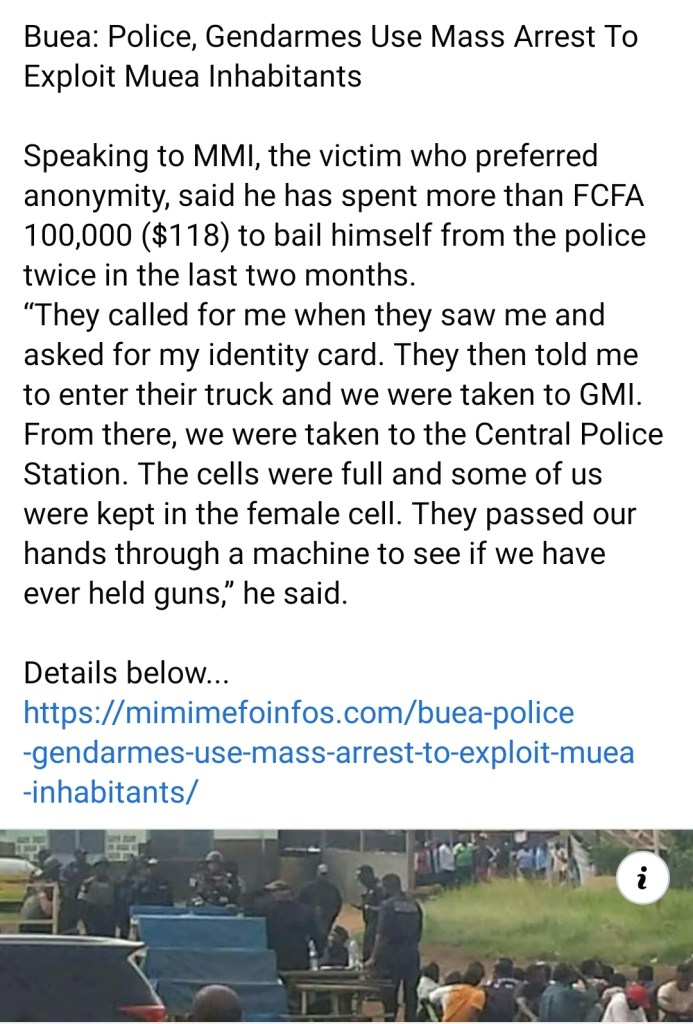The height and width of the screenshot is (1024, 693).
Task: Tap the info icon on the photo
Action: click(641, 879)
